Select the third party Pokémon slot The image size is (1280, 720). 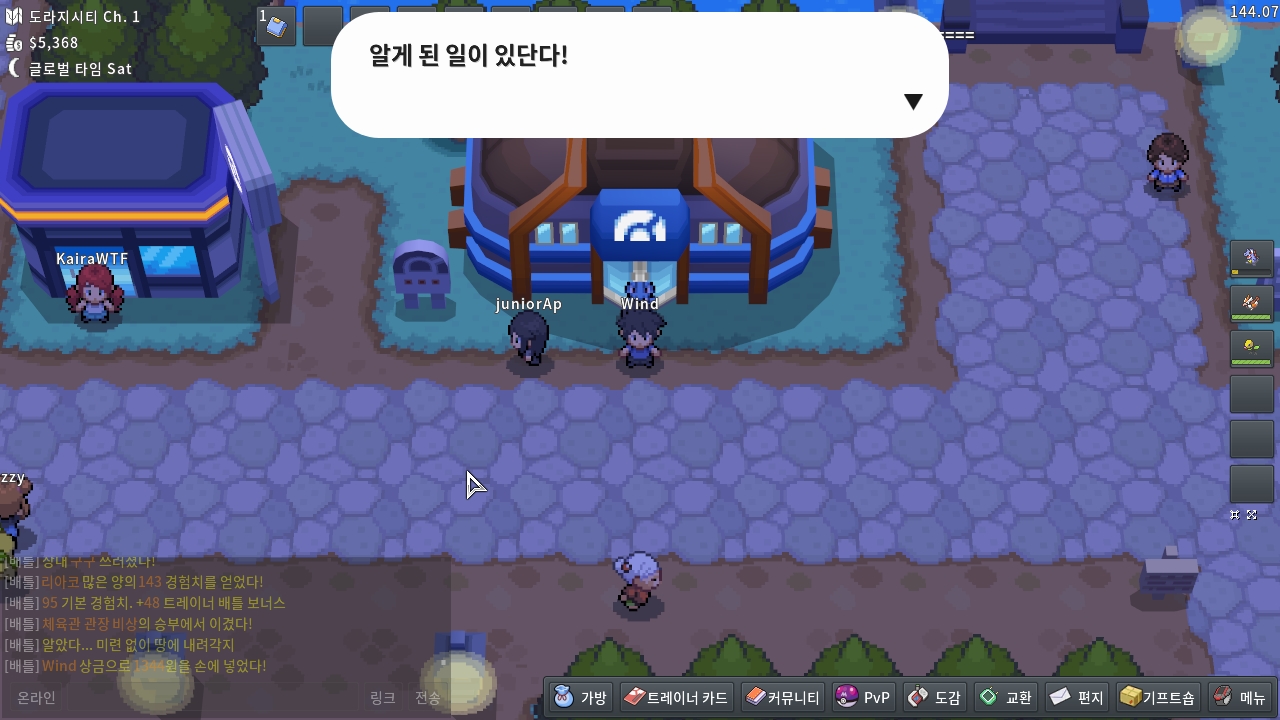(1251, 348)
